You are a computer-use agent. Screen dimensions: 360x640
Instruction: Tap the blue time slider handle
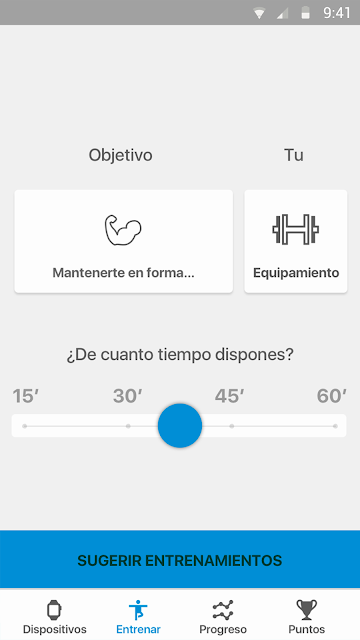coord(180,426)
